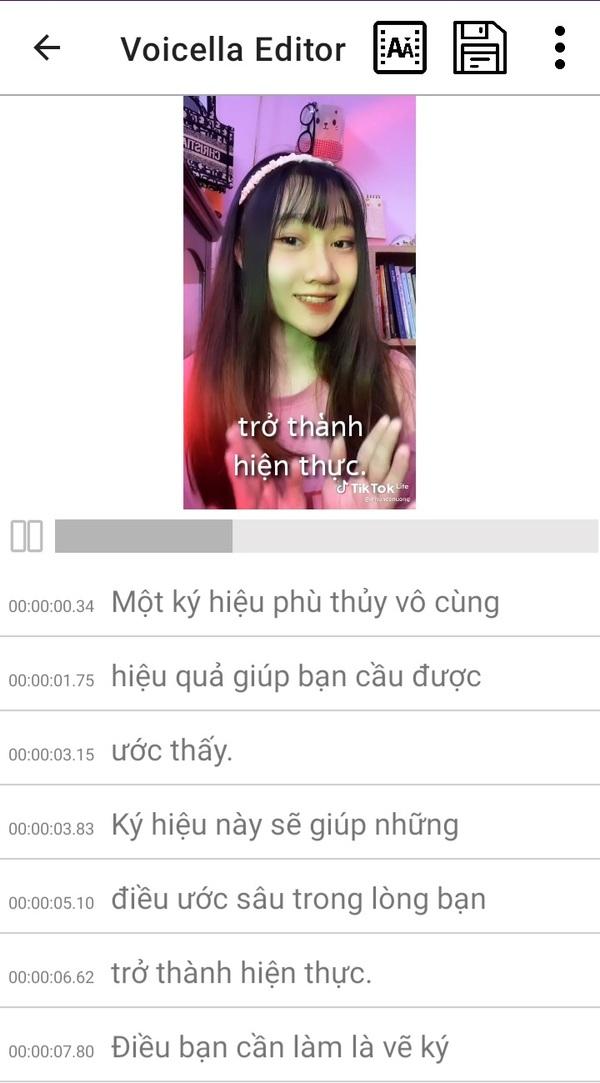Edit subtitle line 'Một ký hiệu phù thủy vô cùng'
This screenshot has height=1083, width=600.
click(305, 602)
